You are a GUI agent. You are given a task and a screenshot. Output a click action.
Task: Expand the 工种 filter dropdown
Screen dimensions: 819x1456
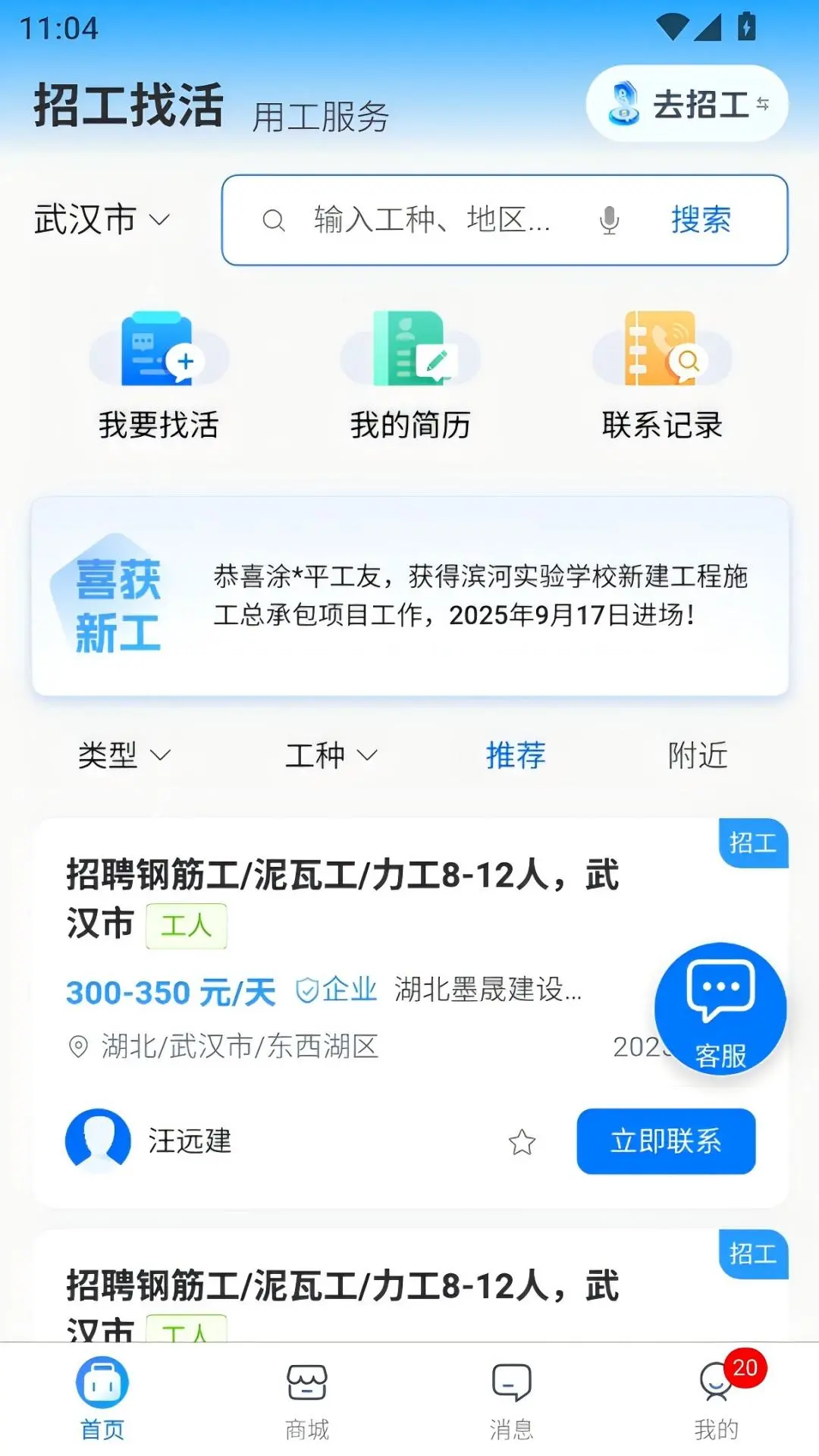coord(329,755)
